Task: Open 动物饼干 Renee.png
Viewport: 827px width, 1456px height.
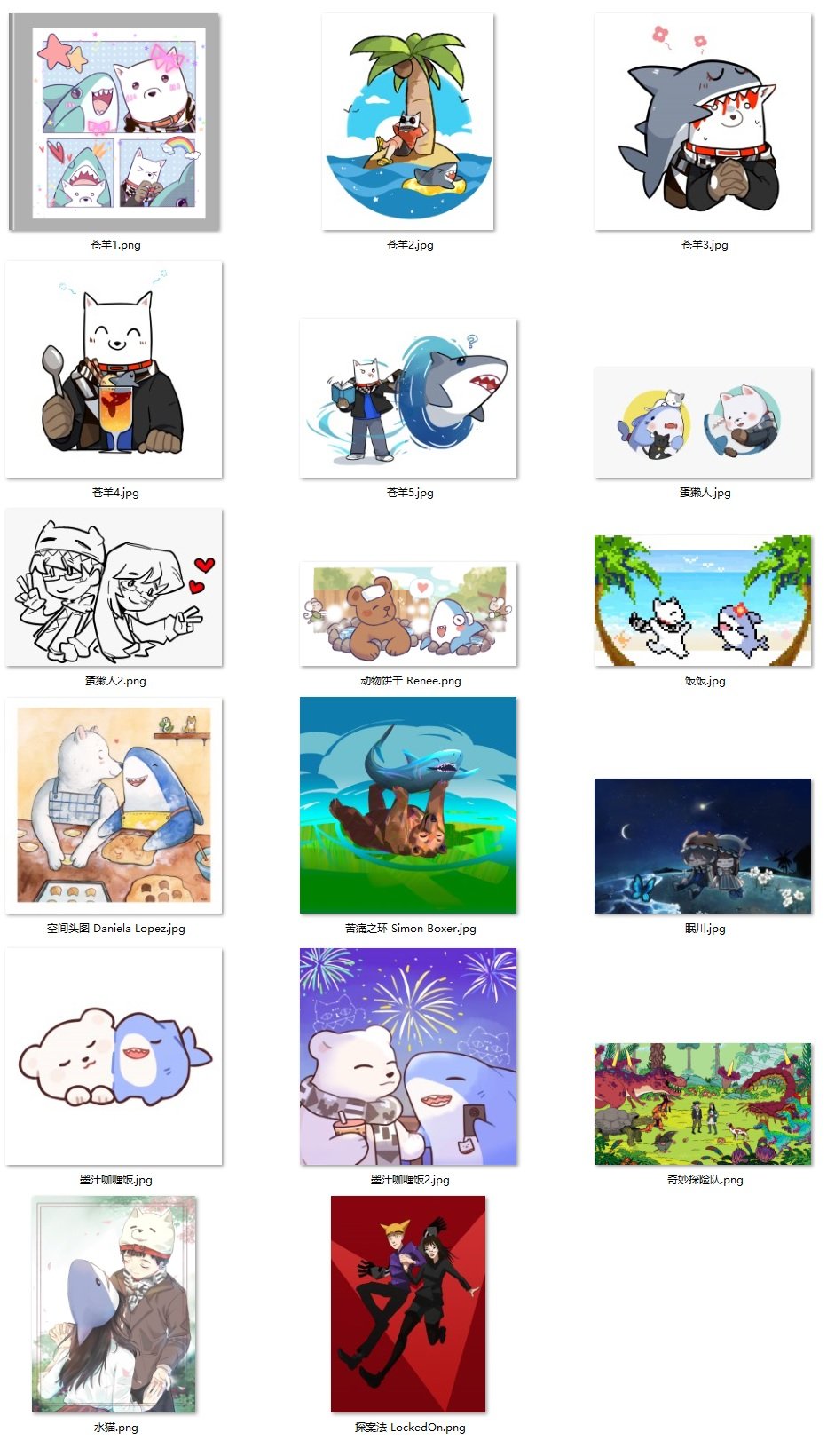Action: click(408, 614)
